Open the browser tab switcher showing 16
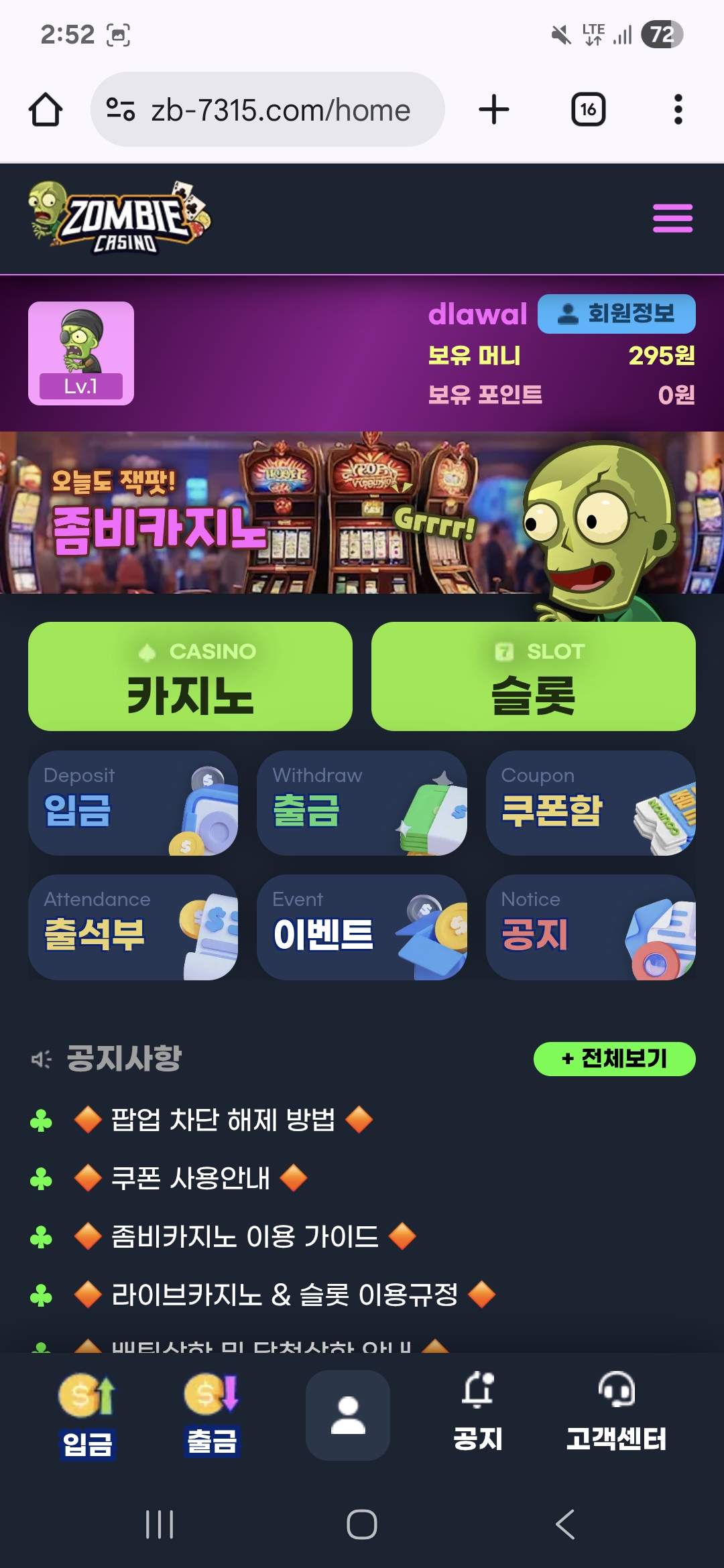This screenshot has height=1568, width=724. 588,110
